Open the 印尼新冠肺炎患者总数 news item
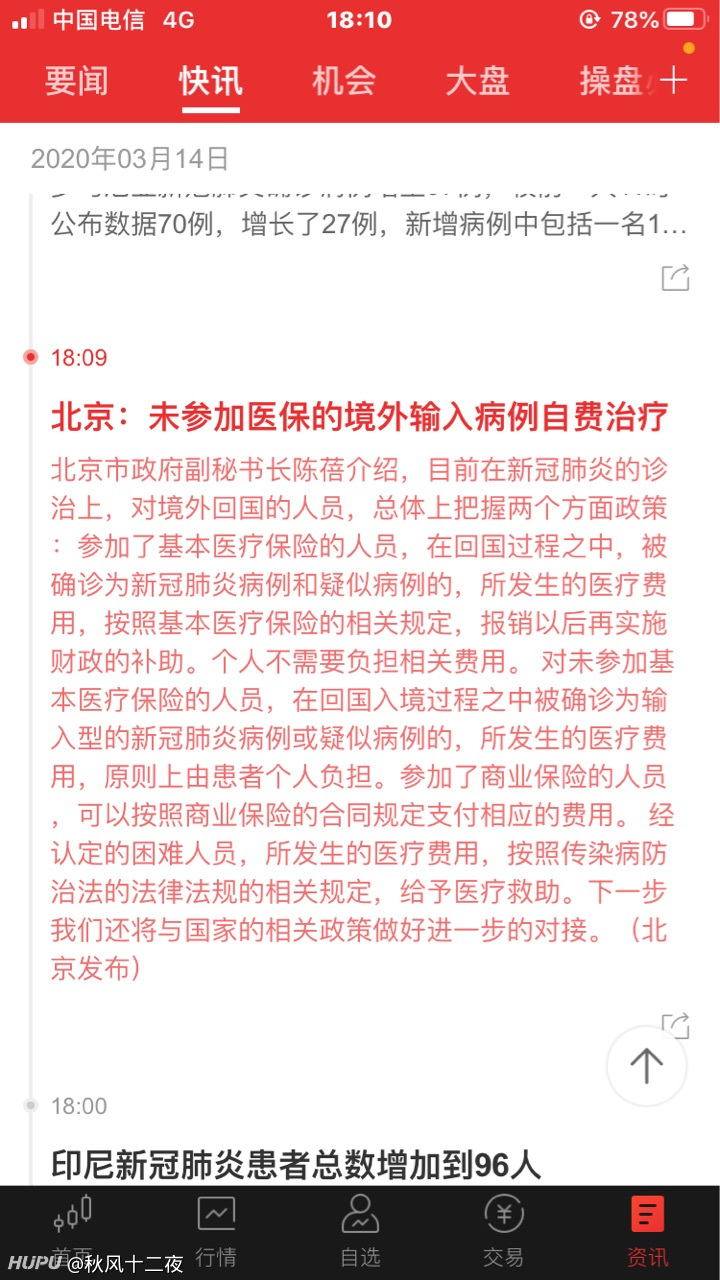720x1280 pixels. (296, 1165)
